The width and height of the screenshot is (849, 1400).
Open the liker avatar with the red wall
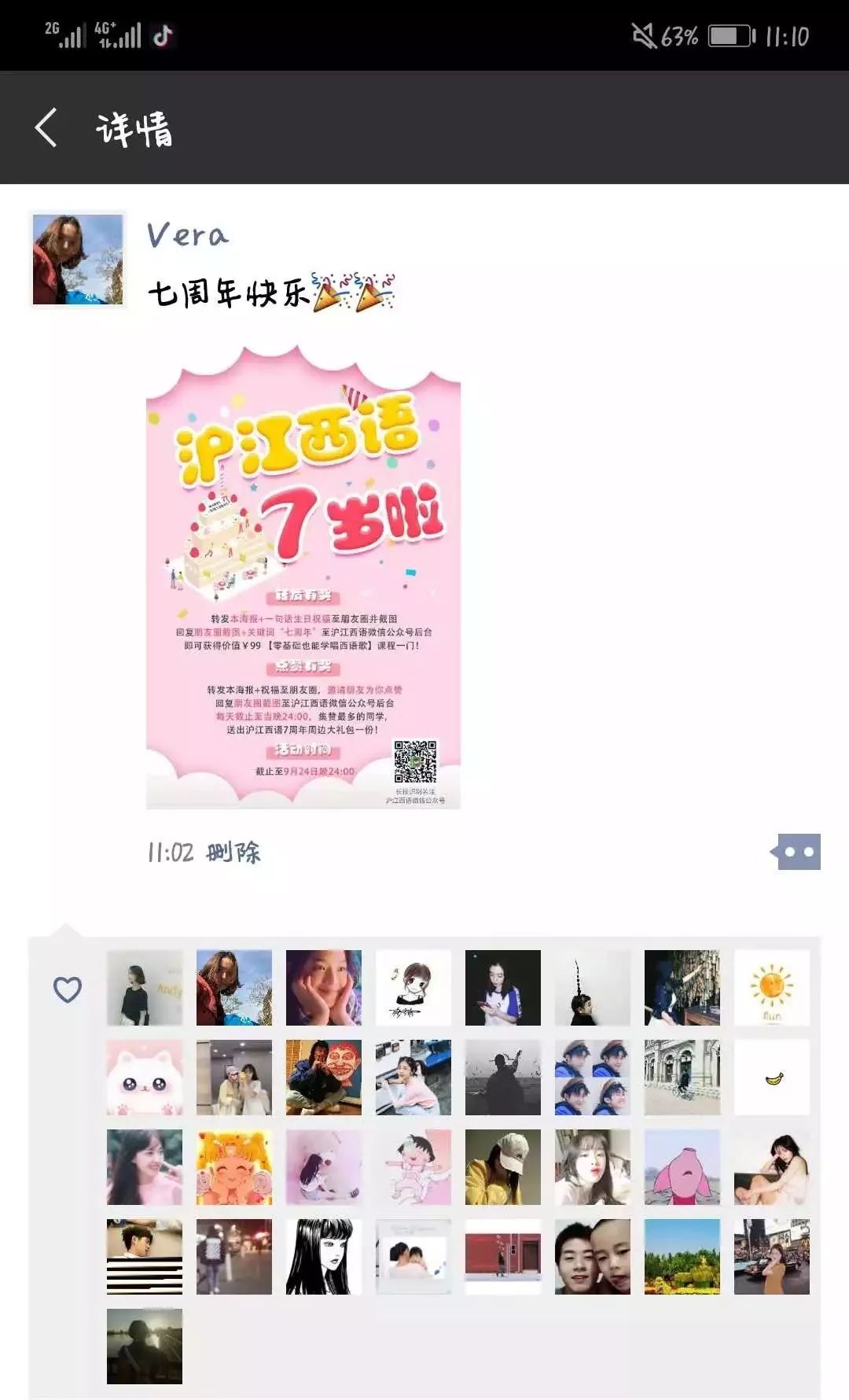click(503, 1257)
